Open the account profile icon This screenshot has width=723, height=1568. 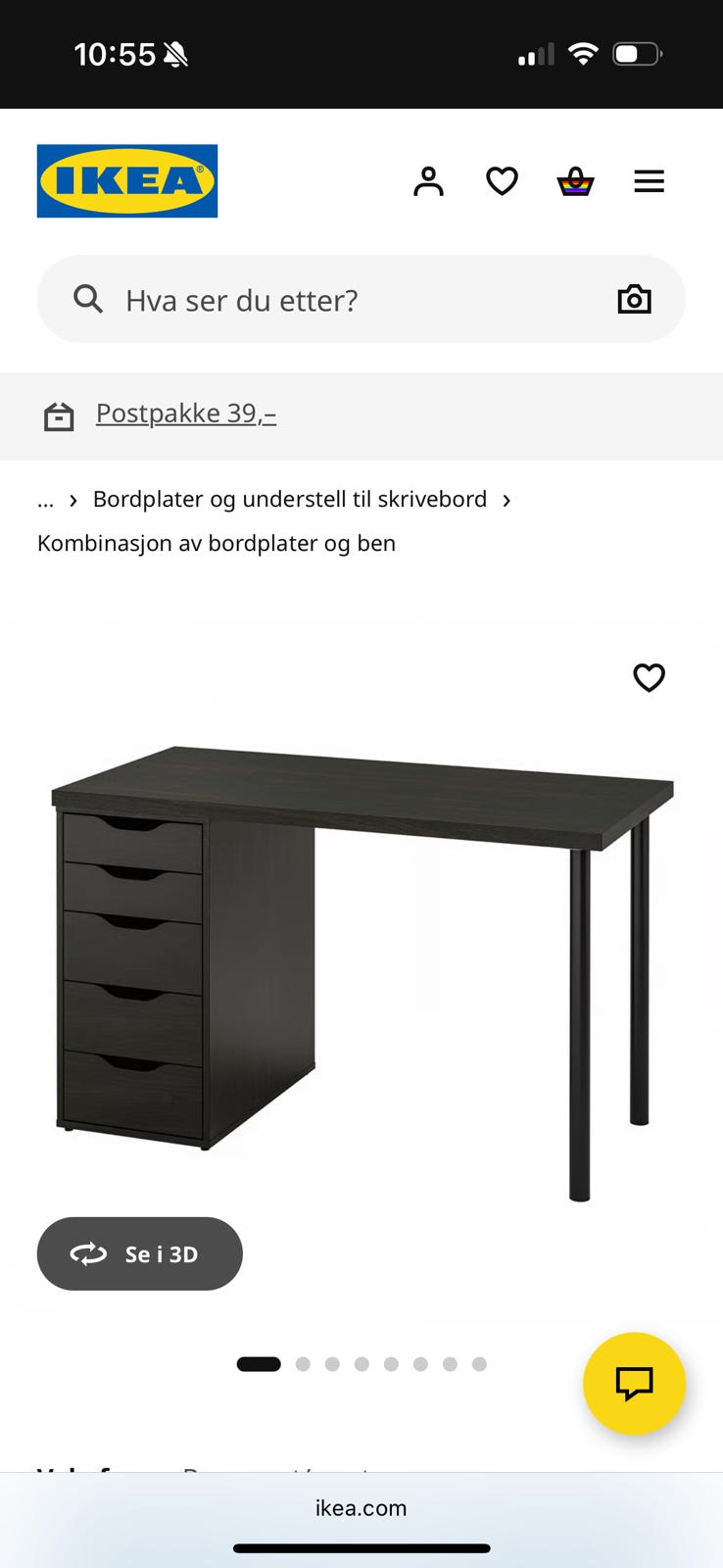pos(428,181)
